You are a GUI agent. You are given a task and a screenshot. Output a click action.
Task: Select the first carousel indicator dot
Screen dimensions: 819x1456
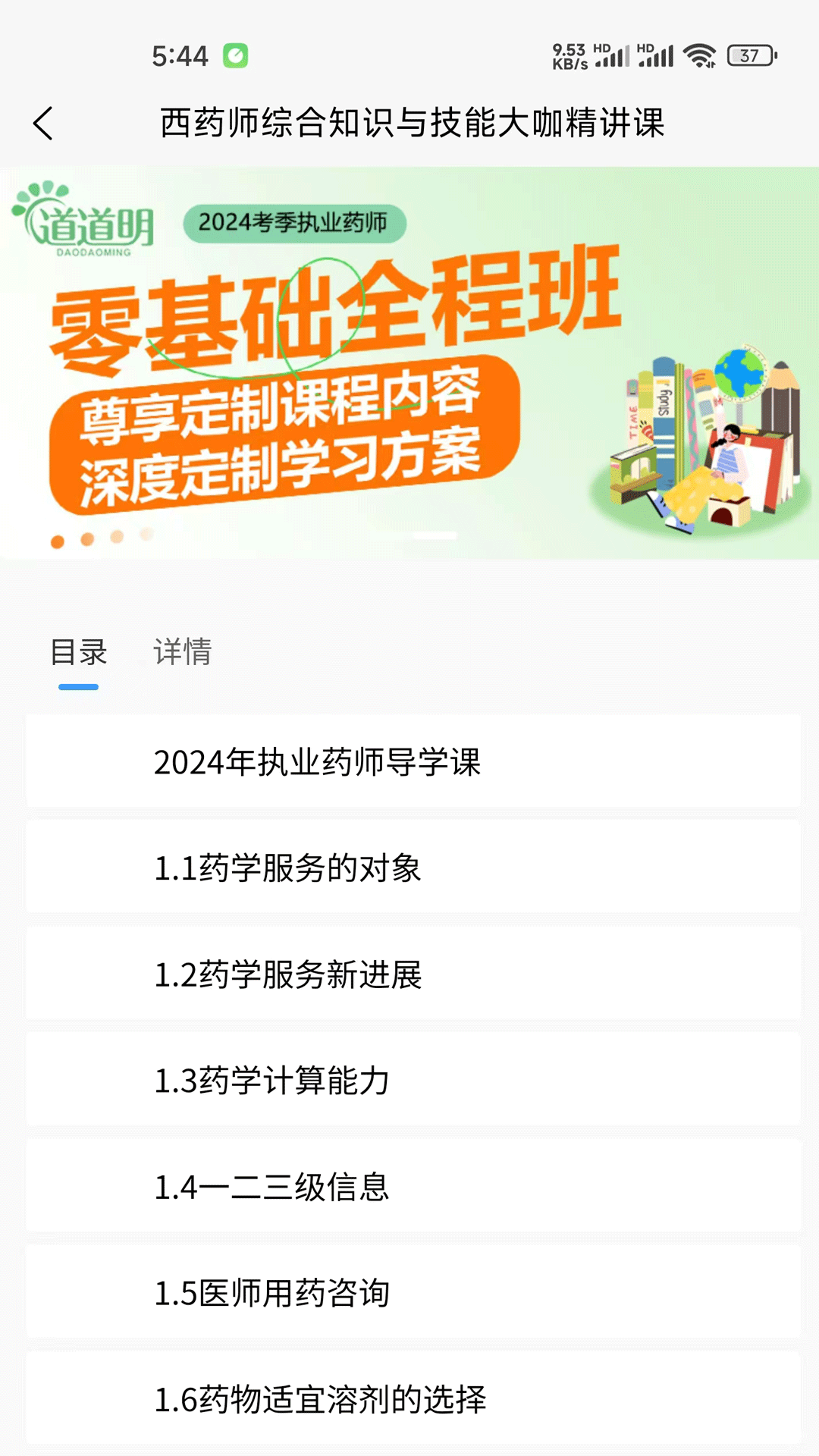point(55,540)
